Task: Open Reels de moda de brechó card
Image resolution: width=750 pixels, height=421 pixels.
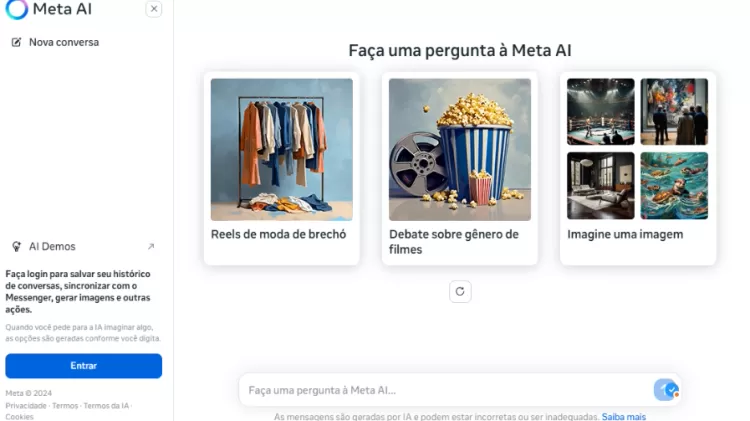Action: click(281, 166)
